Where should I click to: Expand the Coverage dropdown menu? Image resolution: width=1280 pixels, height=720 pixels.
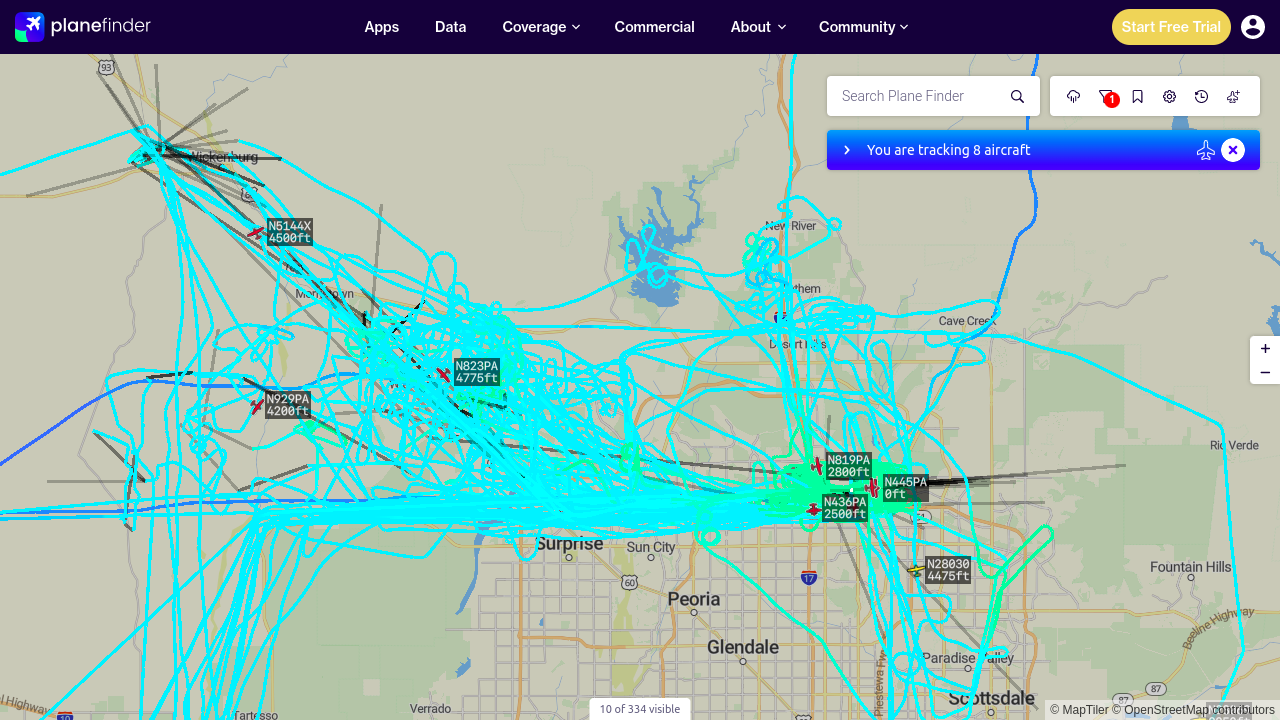(541, 27)
